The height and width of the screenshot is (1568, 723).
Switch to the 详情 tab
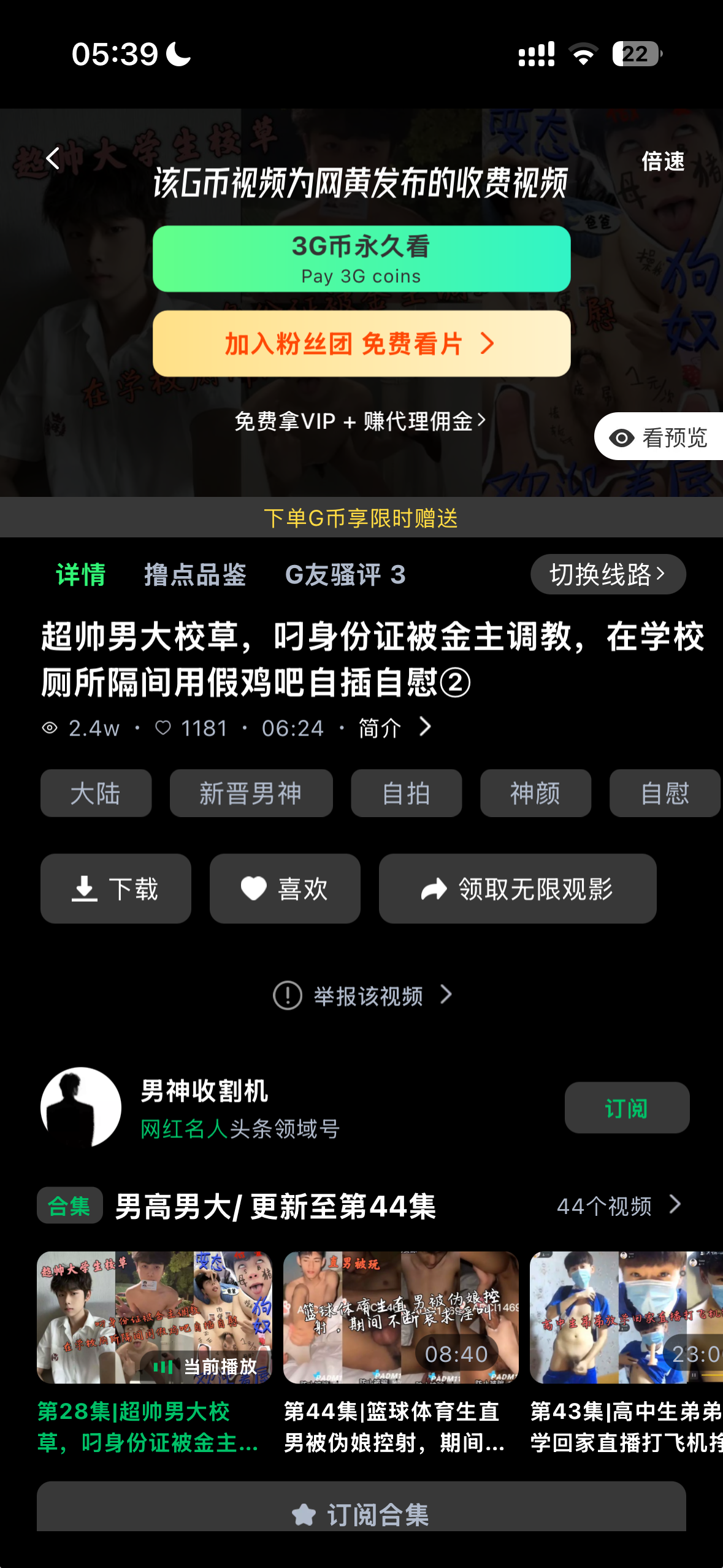point(80,575)
